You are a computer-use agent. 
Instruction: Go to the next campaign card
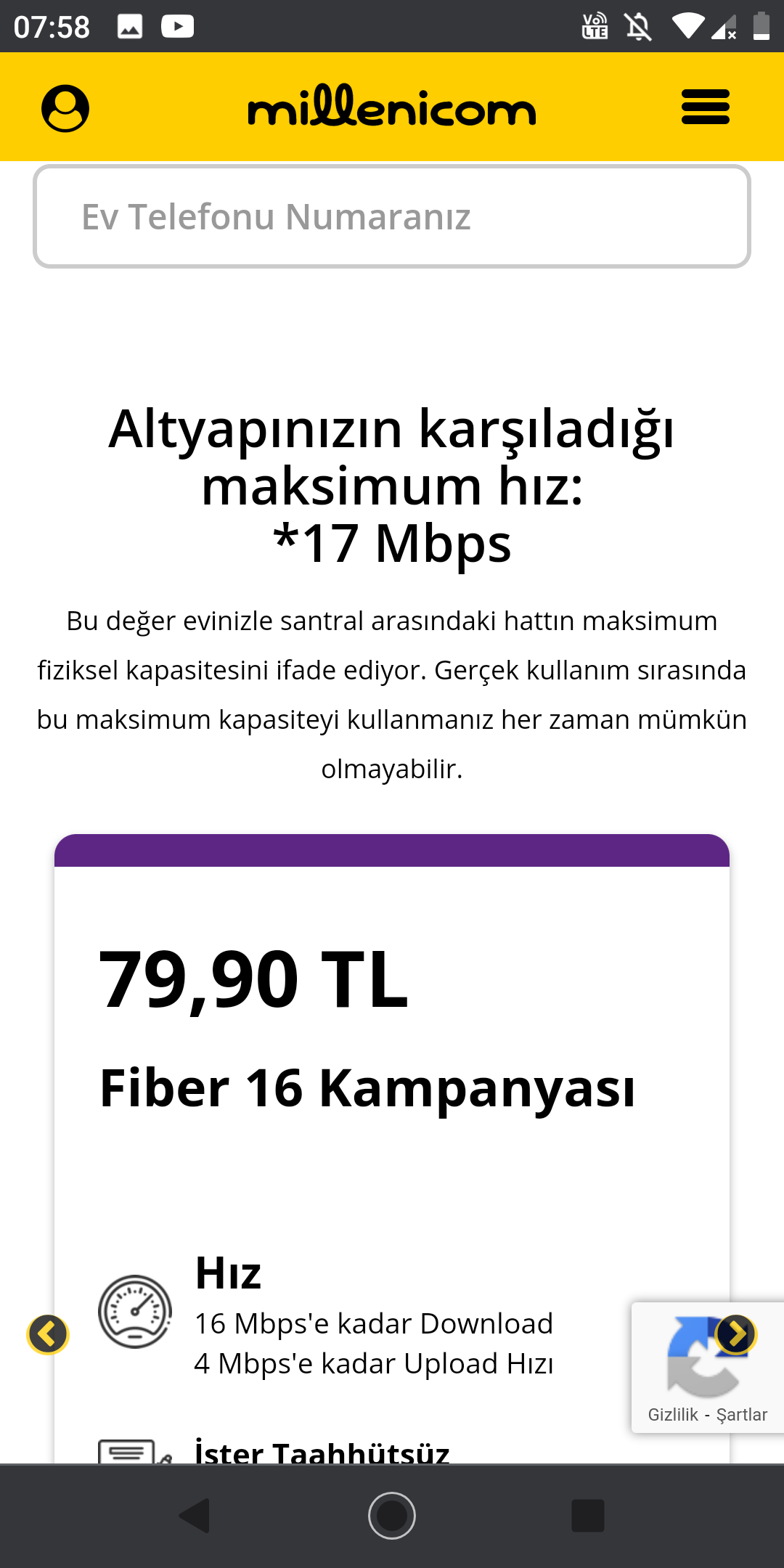(735, 1334)
